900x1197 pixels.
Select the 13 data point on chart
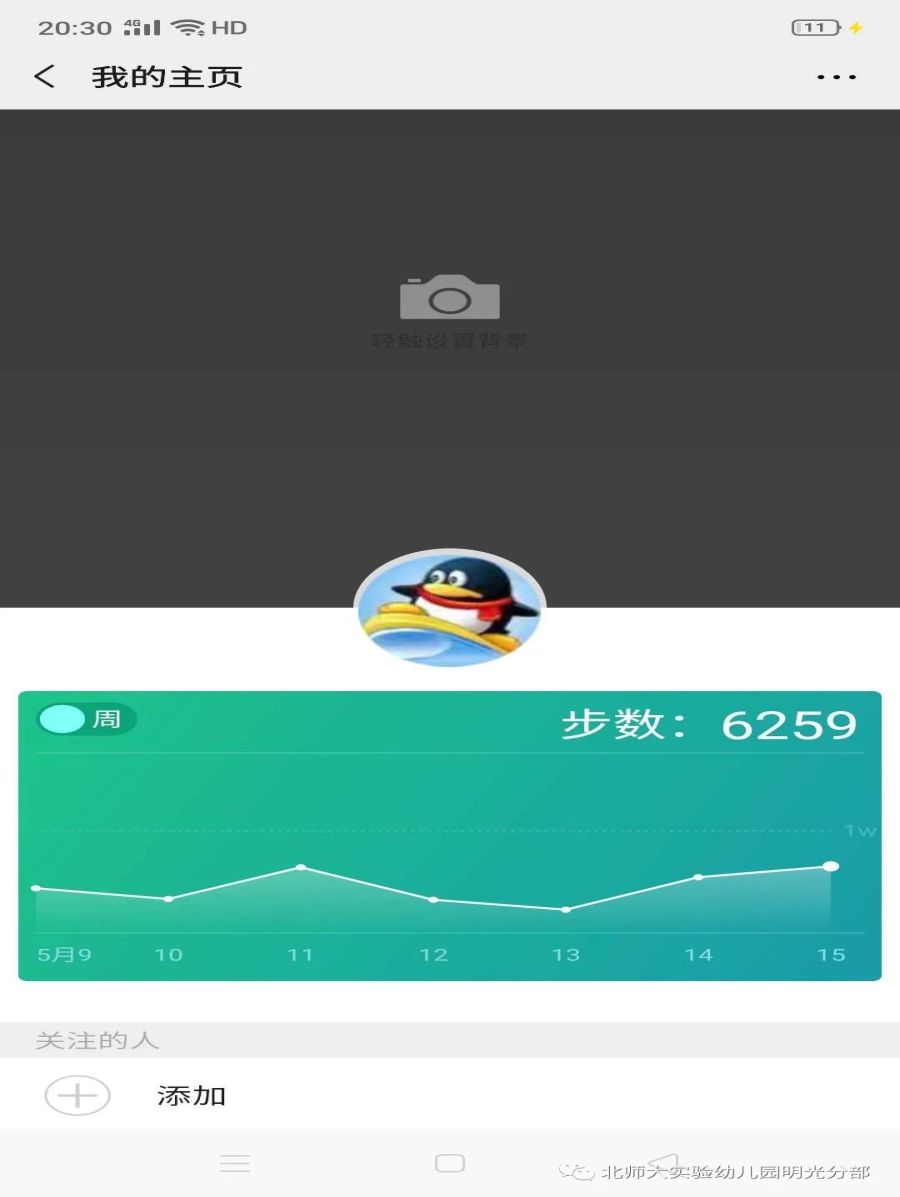click(x=566, y=909)
